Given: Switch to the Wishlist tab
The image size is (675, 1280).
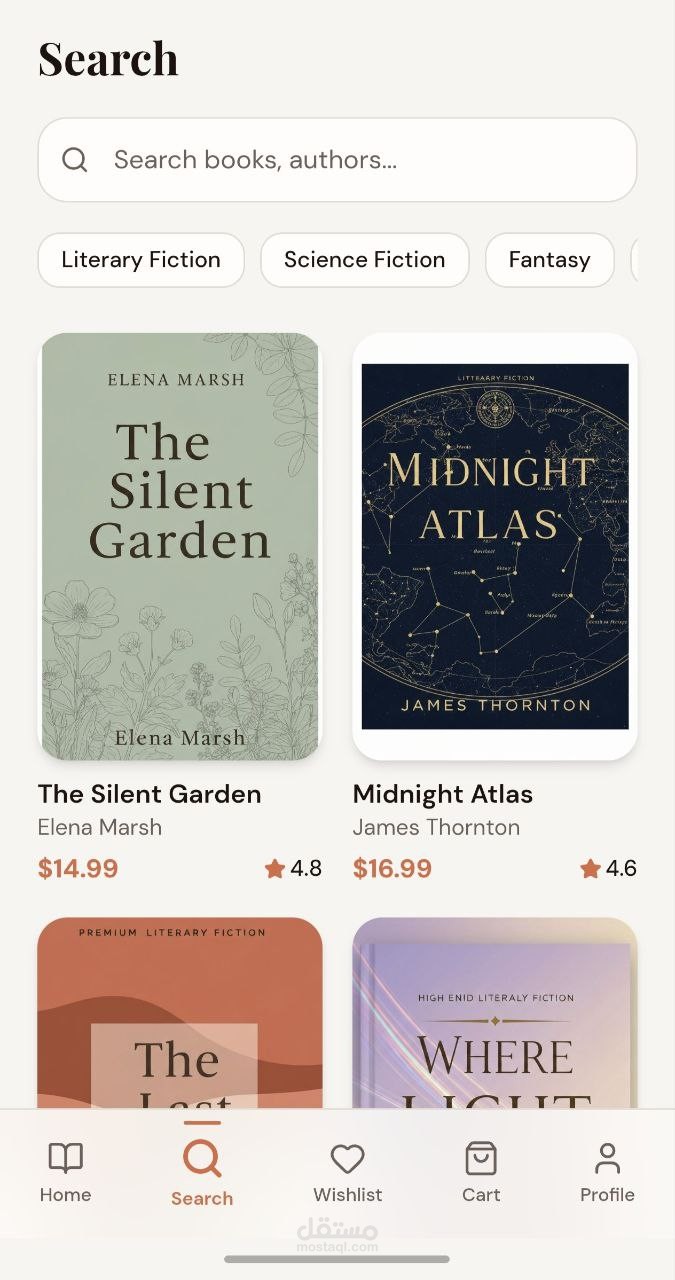Looking at the screenshot, I should pyautogui.click(x=347, y=1172).
